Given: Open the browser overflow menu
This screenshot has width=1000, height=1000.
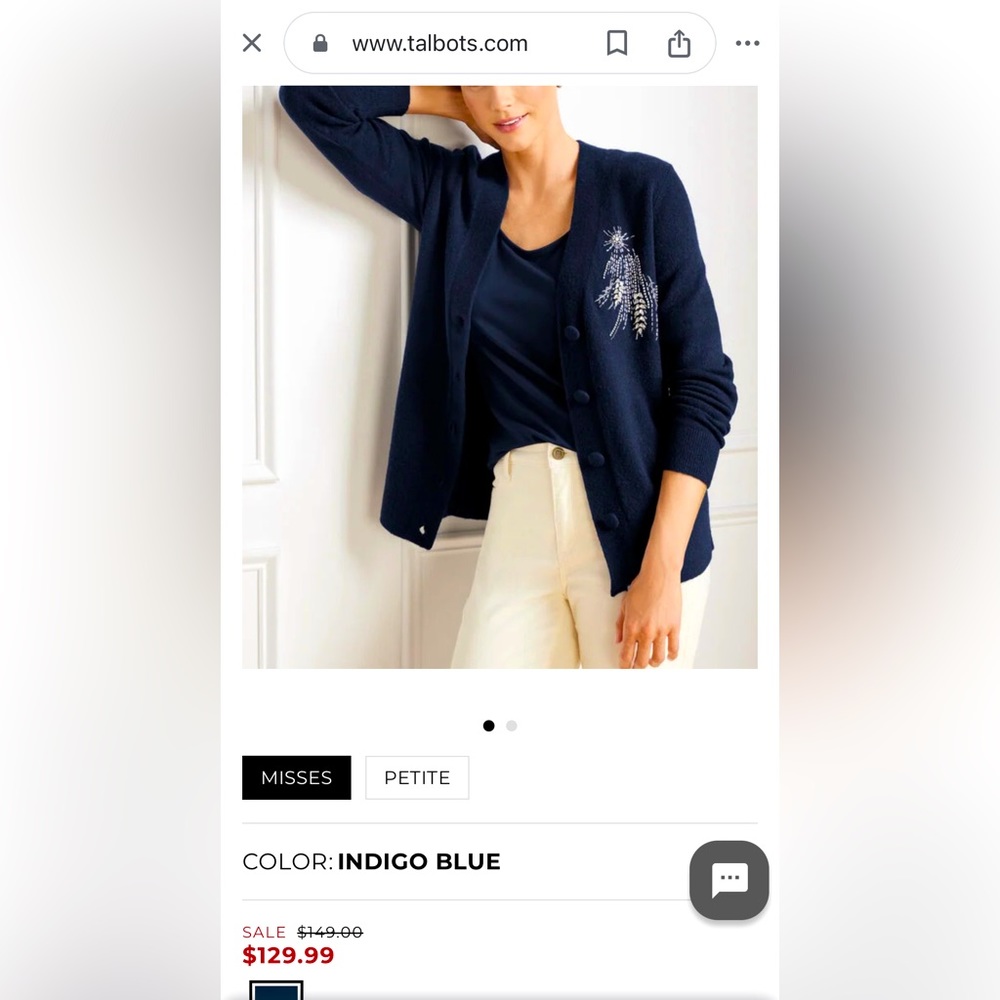Looking at the screenshot, I should tap(747, 43).
